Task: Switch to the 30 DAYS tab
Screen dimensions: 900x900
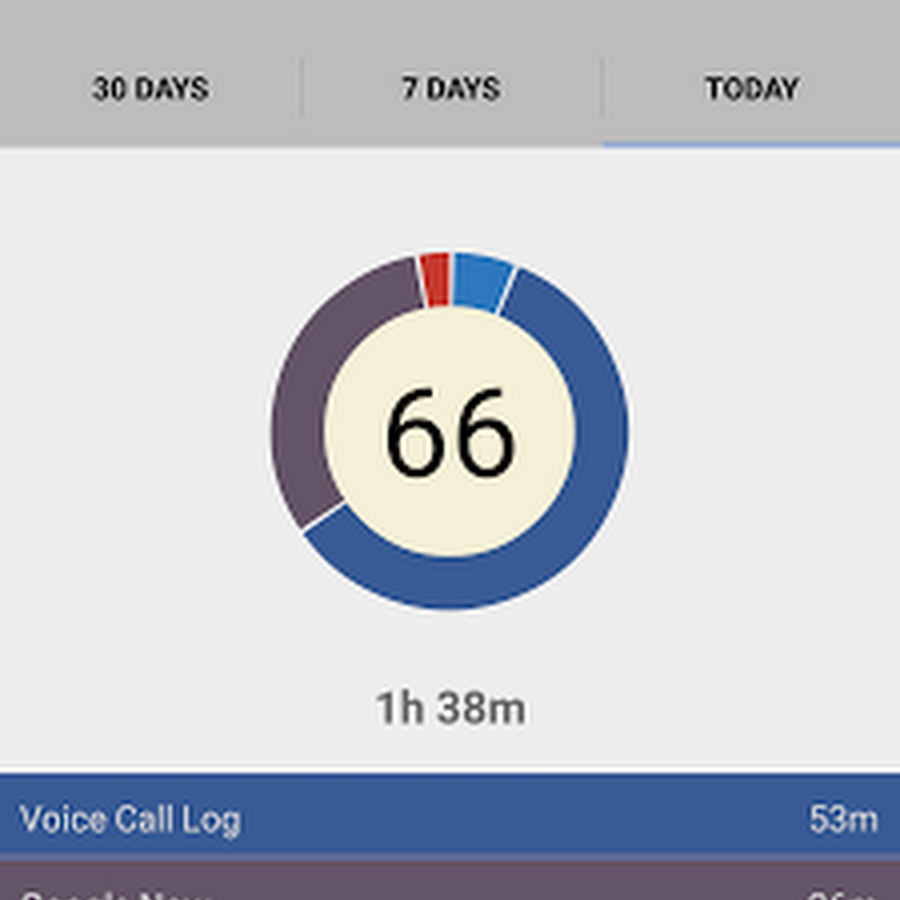Action: [x=150, y=89]
